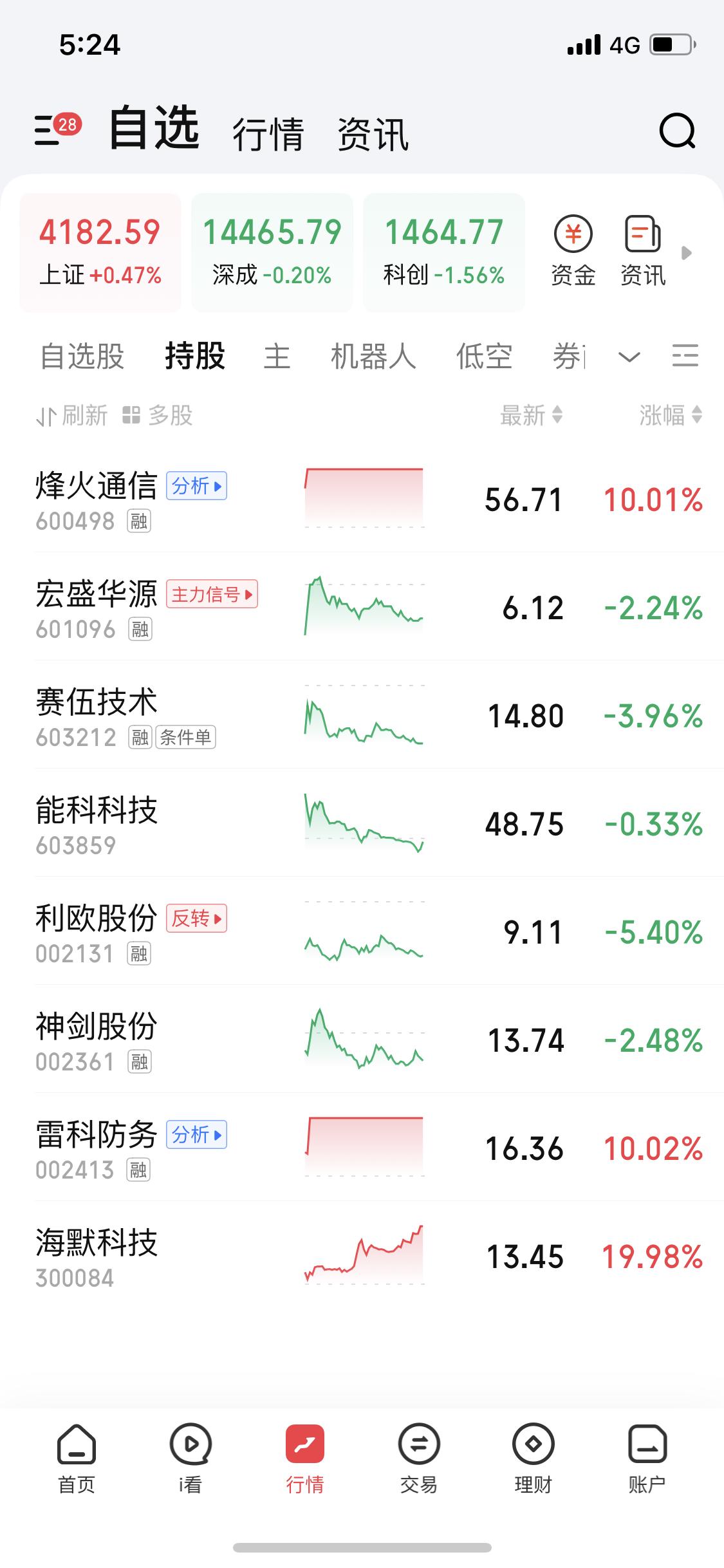Open the 上证 index card
724x1568 pixels.
100,252
